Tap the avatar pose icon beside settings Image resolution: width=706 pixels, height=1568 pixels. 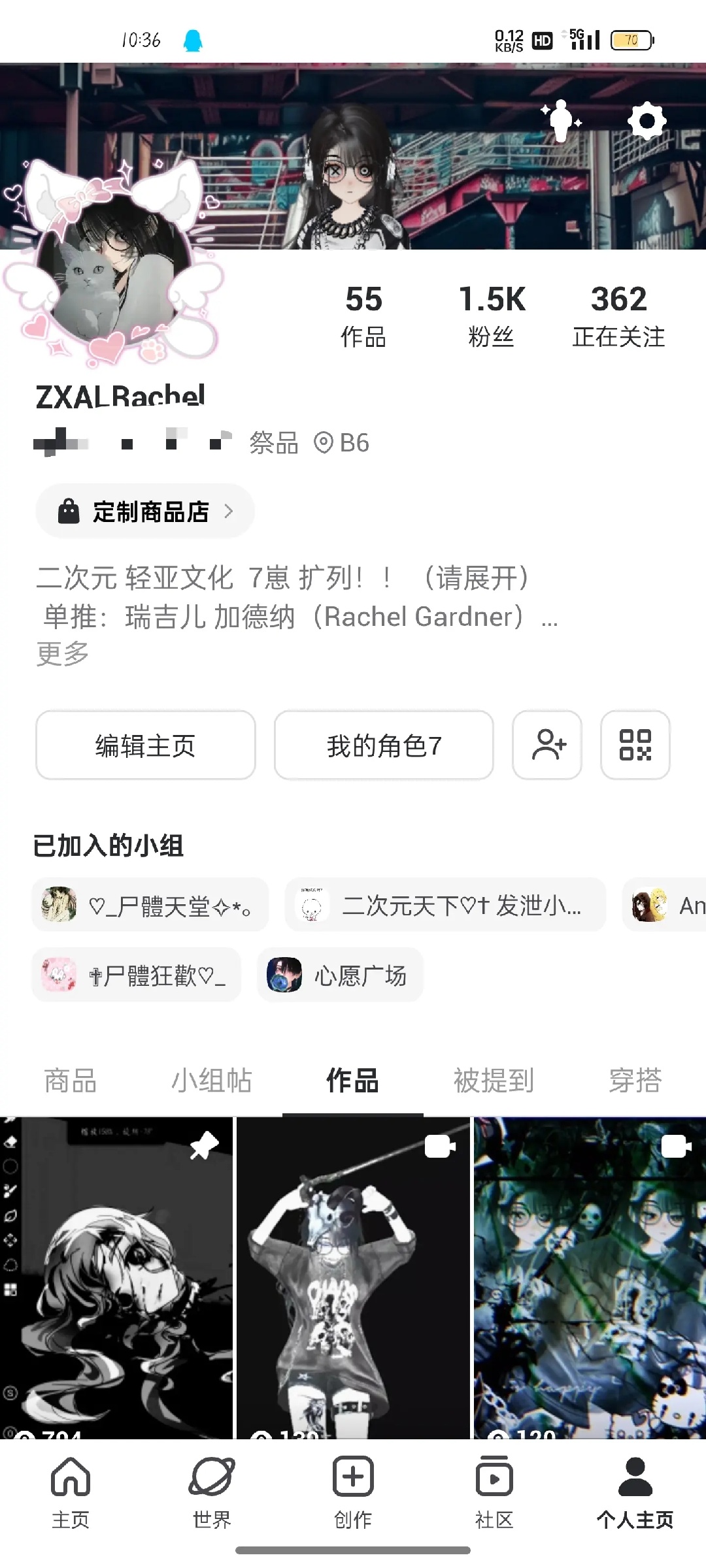[561, 121]
